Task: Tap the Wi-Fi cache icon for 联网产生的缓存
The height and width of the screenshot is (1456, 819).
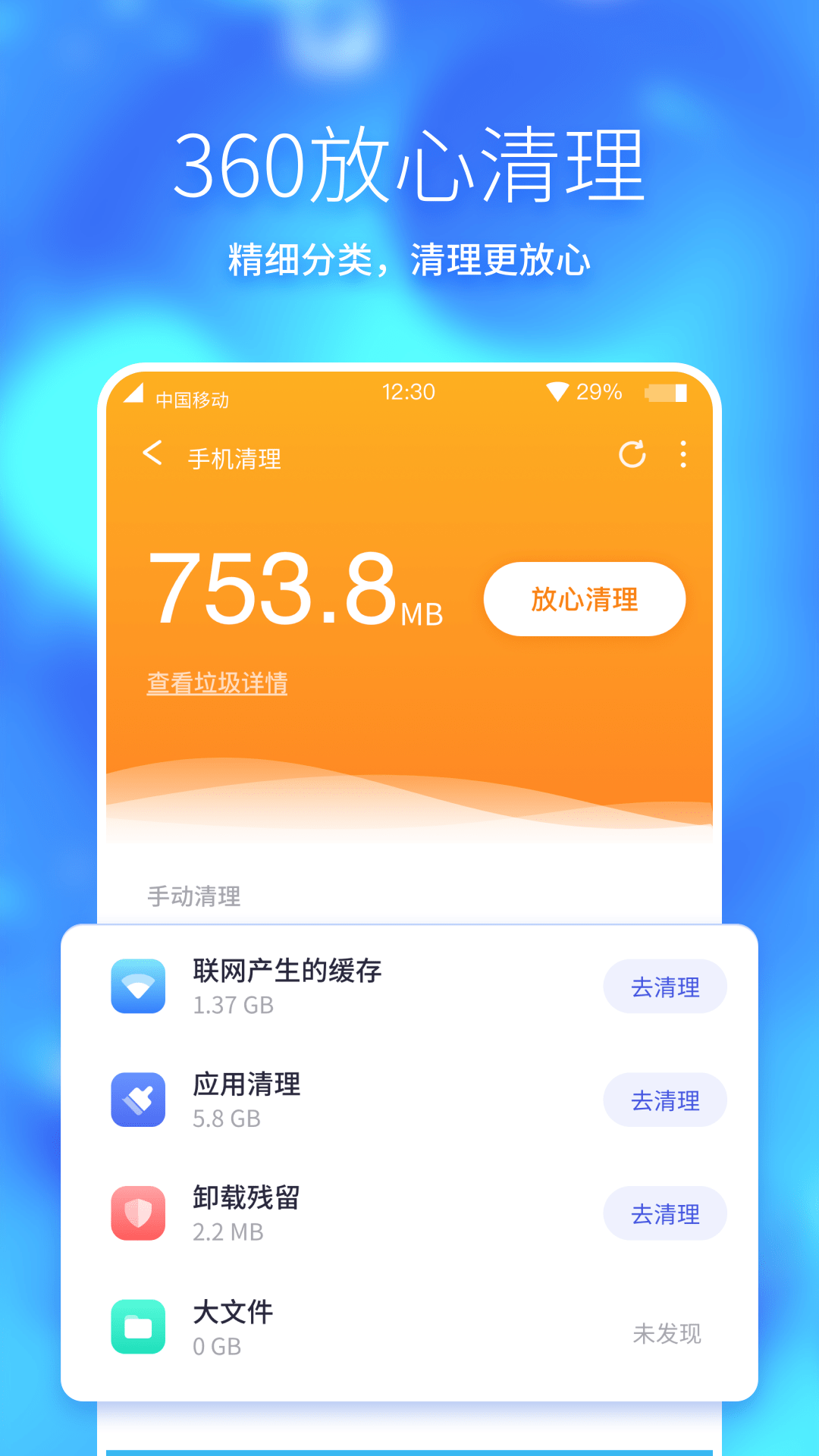Action: [138, 987]
